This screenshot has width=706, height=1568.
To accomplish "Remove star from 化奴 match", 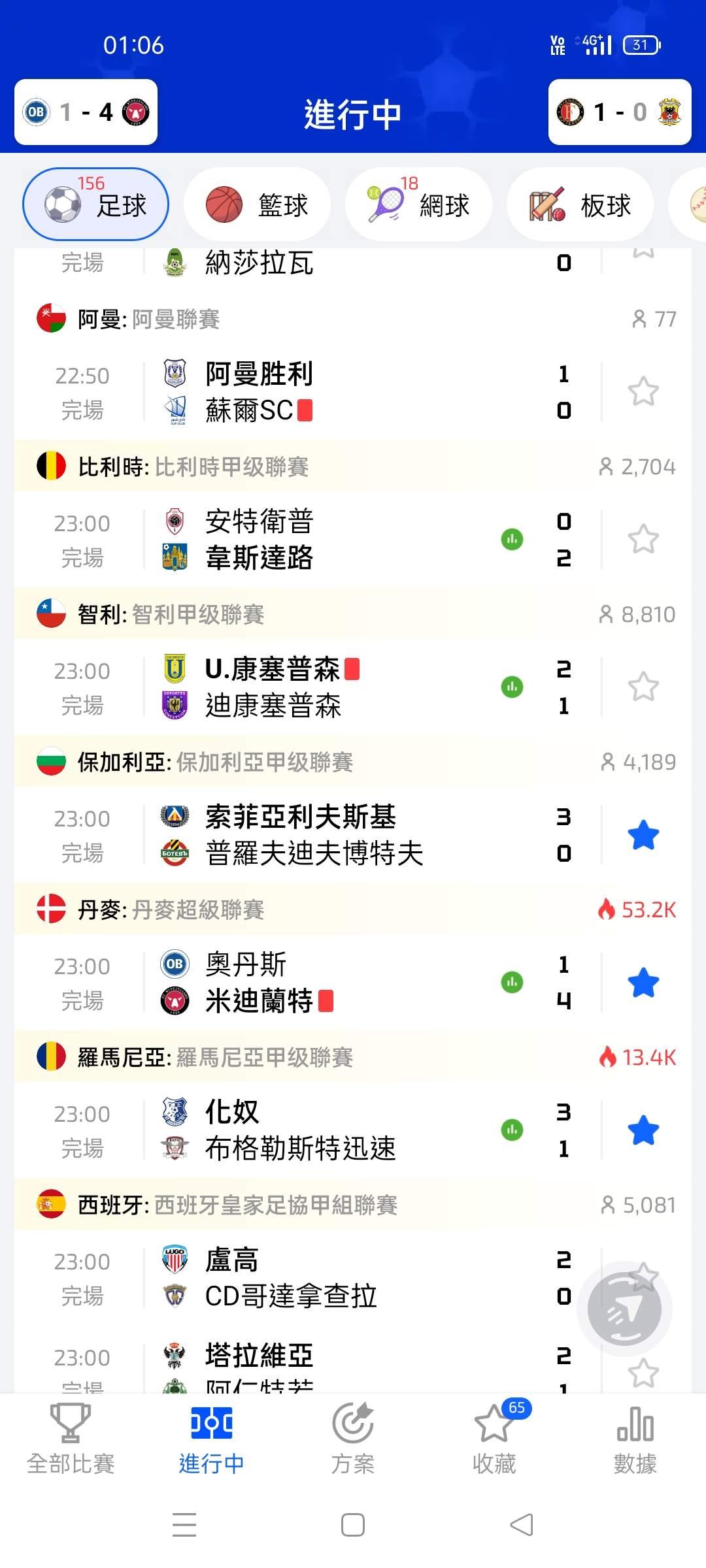I will pos(643,1130).
